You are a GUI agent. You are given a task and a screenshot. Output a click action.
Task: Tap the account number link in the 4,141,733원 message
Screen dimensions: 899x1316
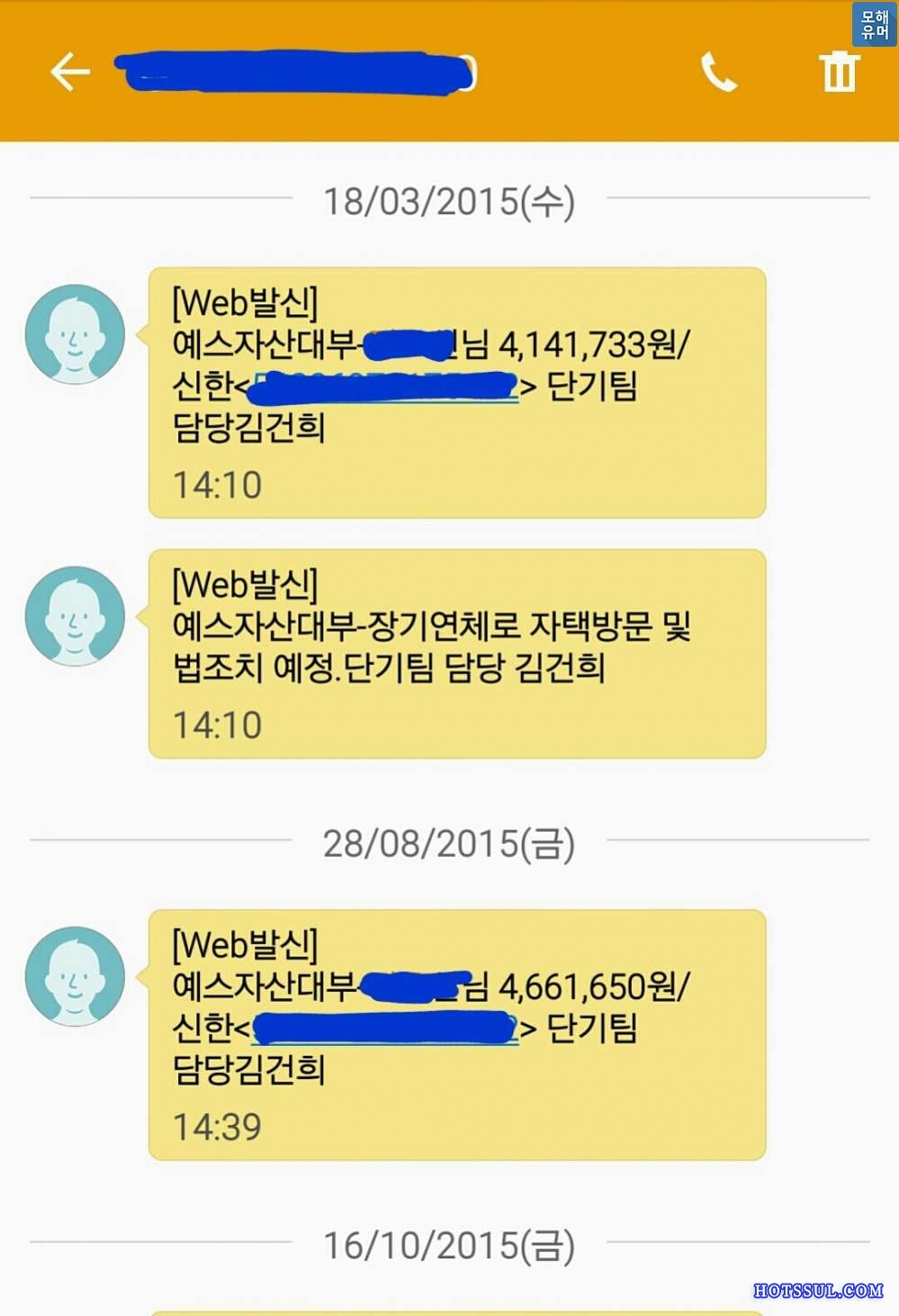point(385,388)
